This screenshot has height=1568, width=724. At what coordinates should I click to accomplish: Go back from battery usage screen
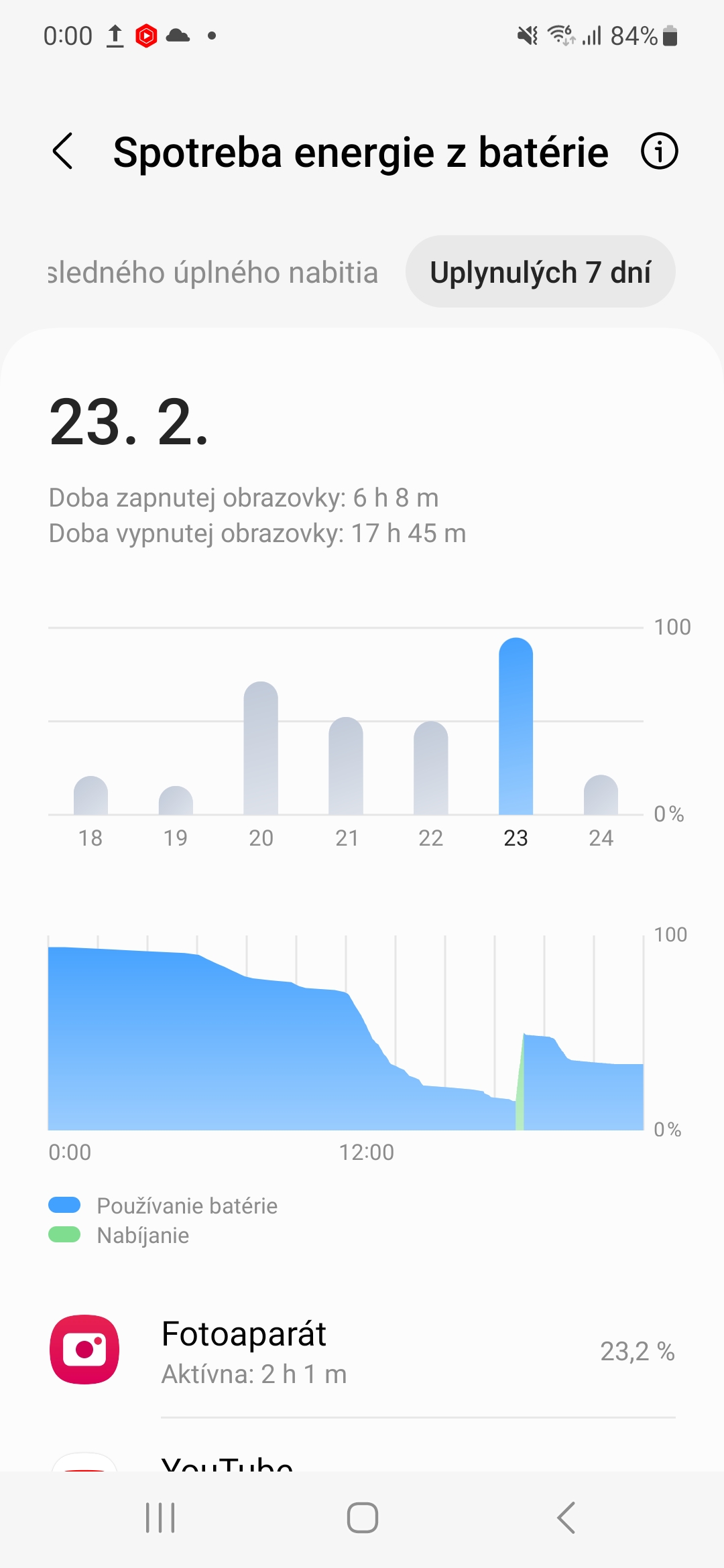pyautogui.click(x=63, y=151)
